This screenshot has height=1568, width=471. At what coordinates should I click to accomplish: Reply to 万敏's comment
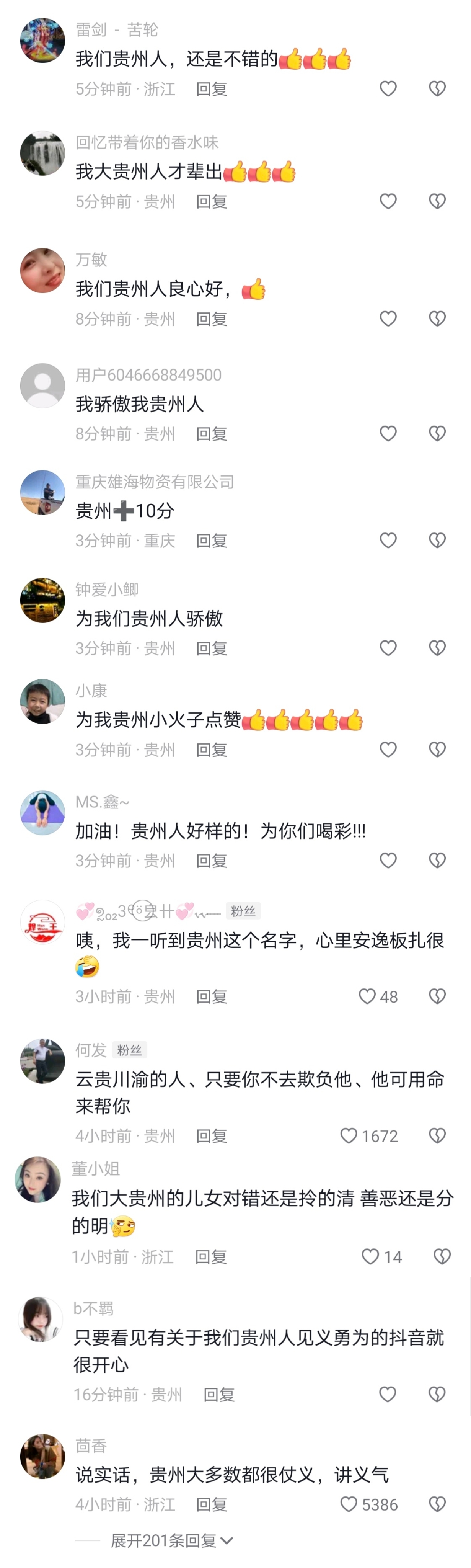(x=211, y=319)
